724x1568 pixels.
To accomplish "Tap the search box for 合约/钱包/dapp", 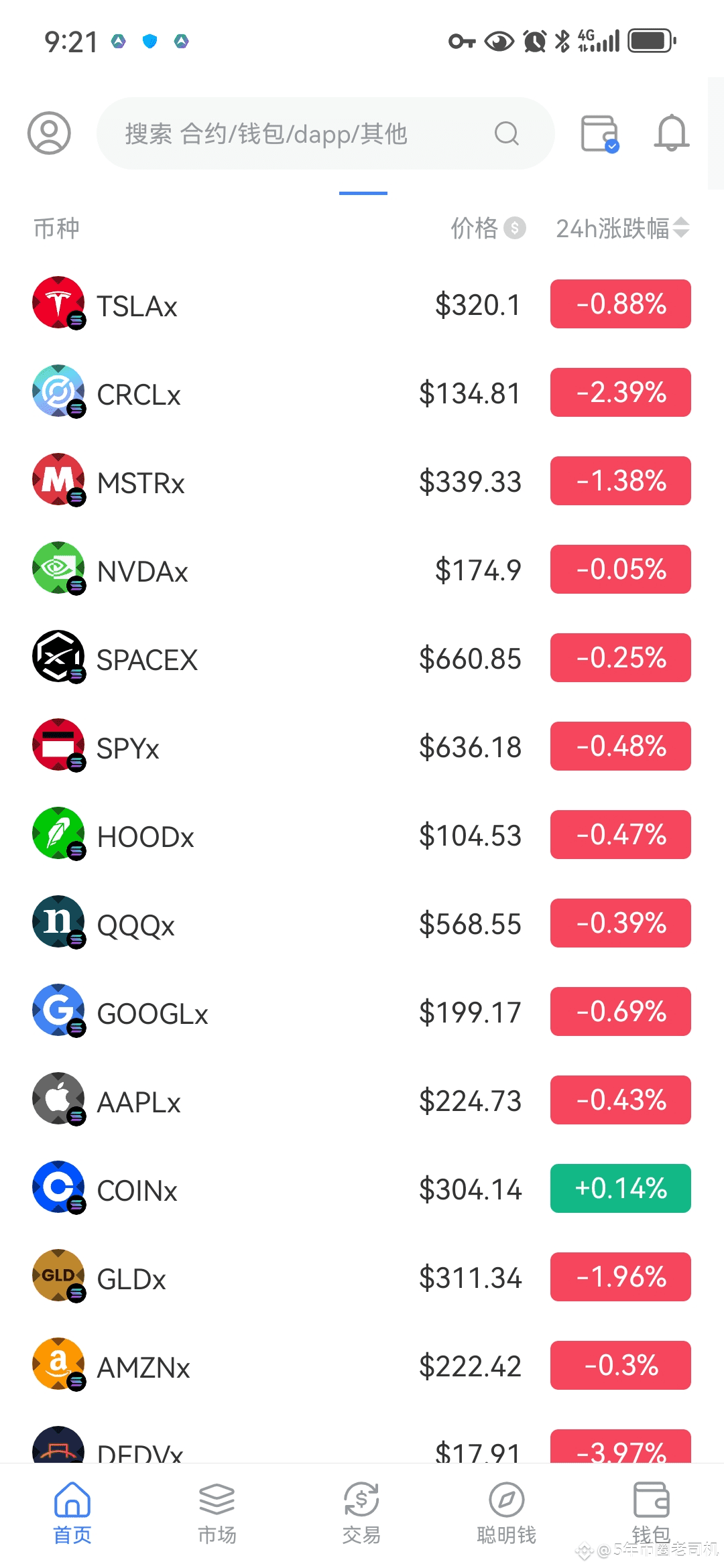I will coord(326,133).
